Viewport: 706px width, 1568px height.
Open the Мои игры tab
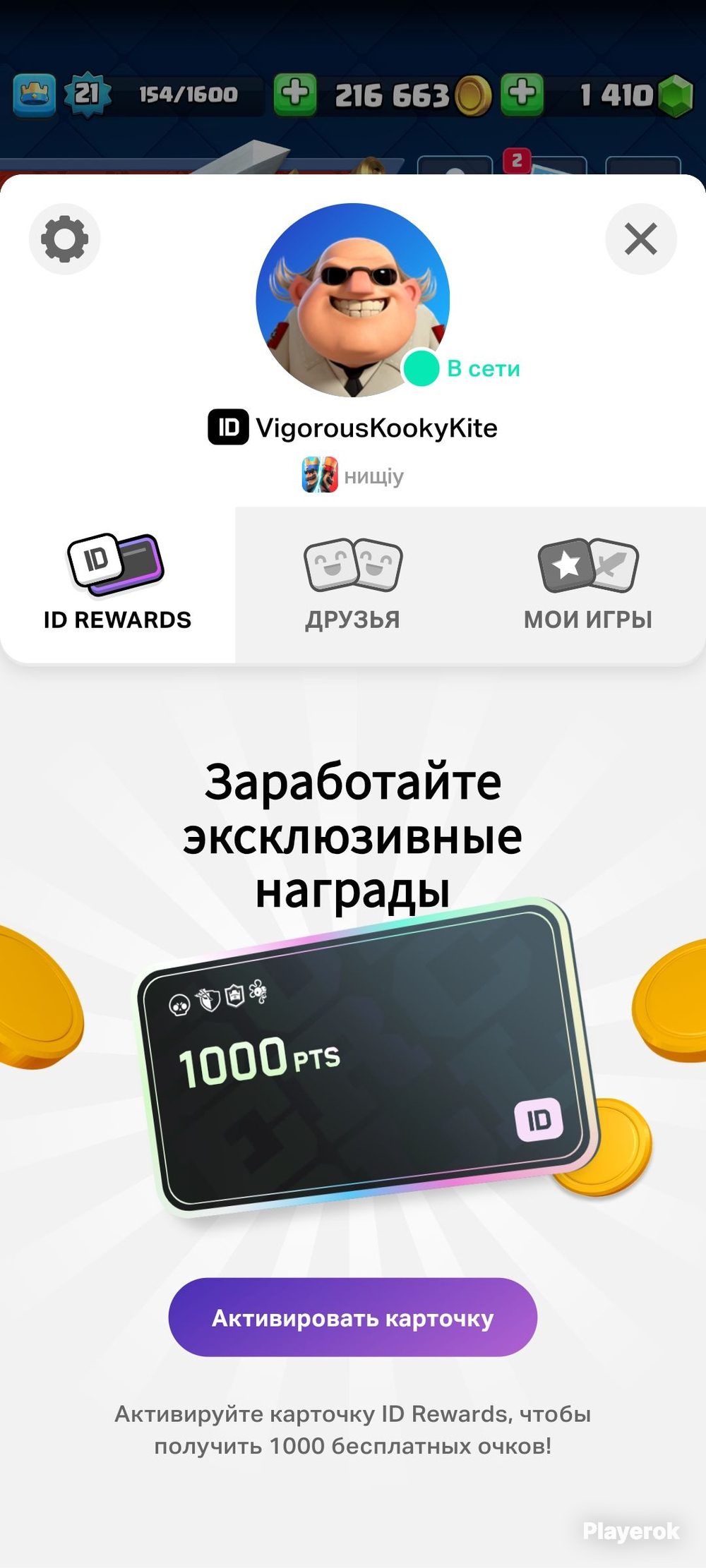click(x=588, y=584)
